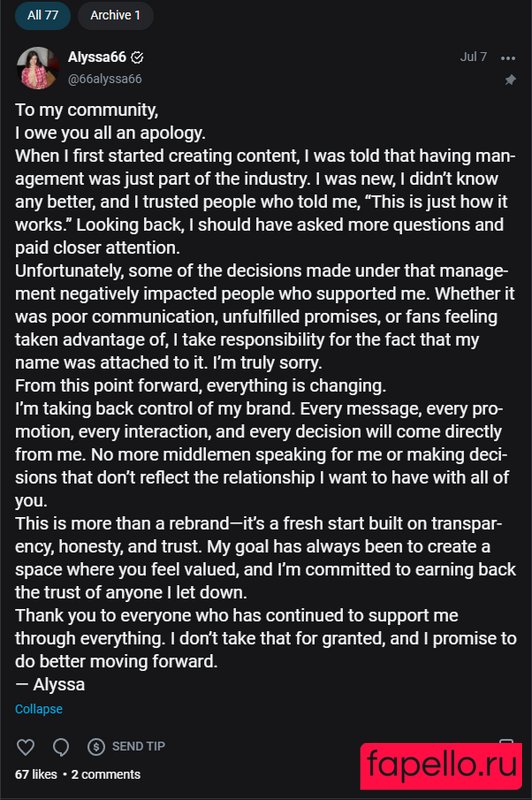Viewport: 532px width, 800px height.
Task: Tap the pin icon on the post
Action: (x=510, y=80)
